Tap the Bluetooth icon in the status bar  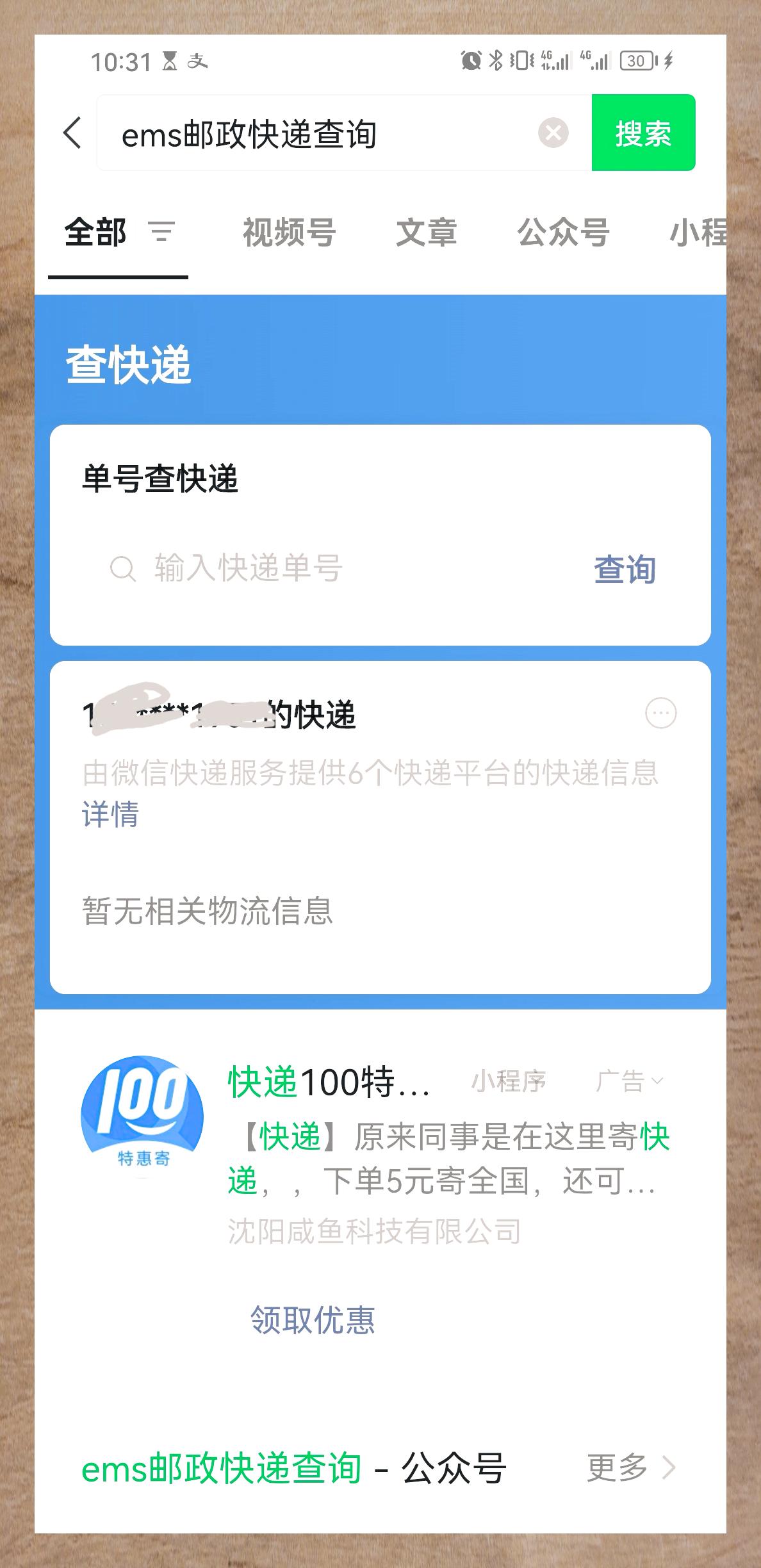[496, 60]
